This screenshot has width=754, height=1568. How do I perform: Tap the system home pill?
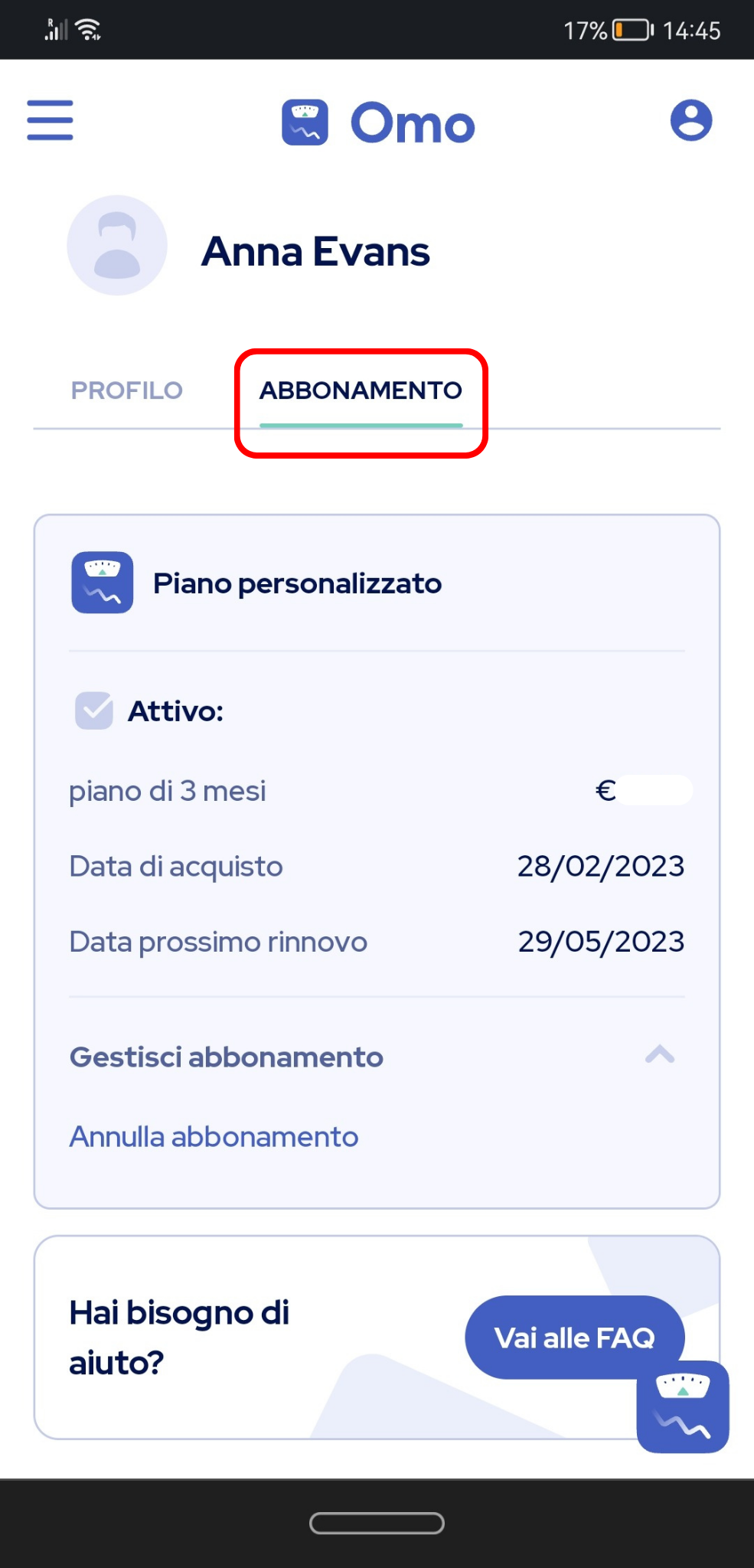point(377,1524)
